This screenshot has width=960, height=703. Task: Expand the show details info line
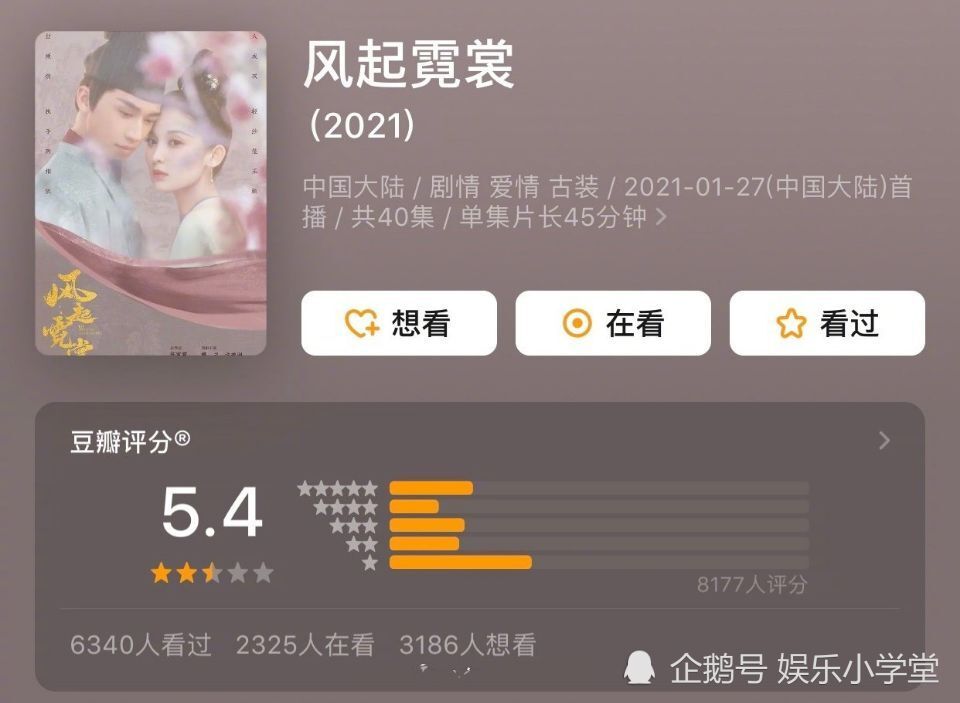tap(660, 216)
